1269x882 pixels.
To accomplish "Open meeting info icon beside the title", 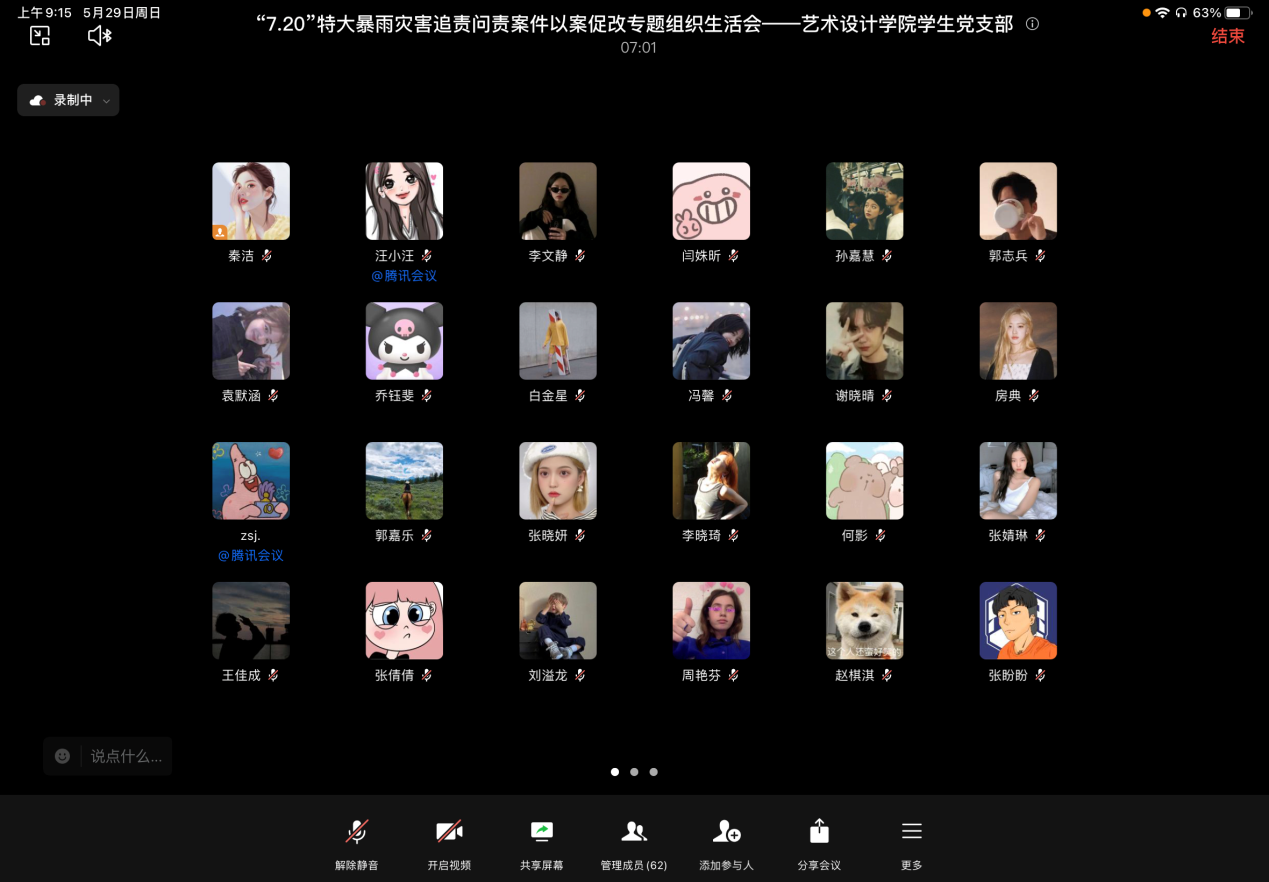I will pos(1033,24).
